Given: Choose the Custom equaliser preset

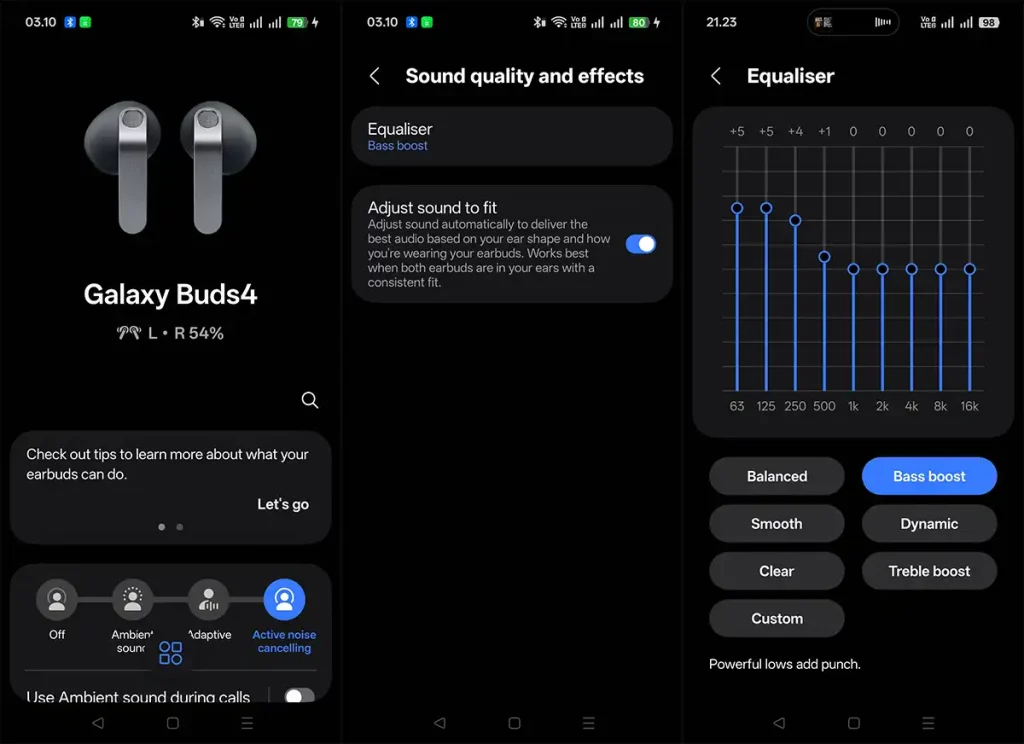Looking at the screenshot, I should tap(777, 619).
